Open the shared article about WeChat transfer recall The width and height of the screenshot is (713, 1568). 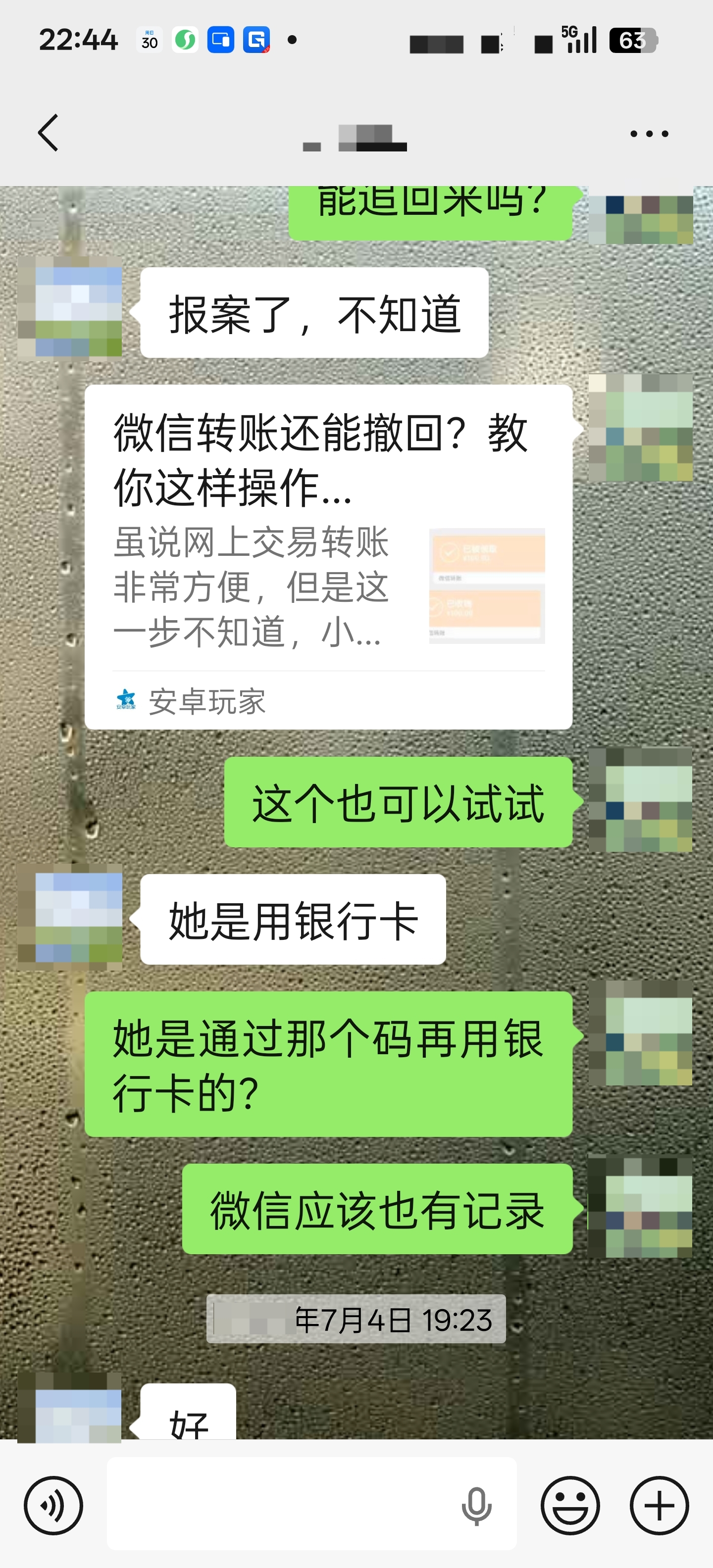point(328,557)
